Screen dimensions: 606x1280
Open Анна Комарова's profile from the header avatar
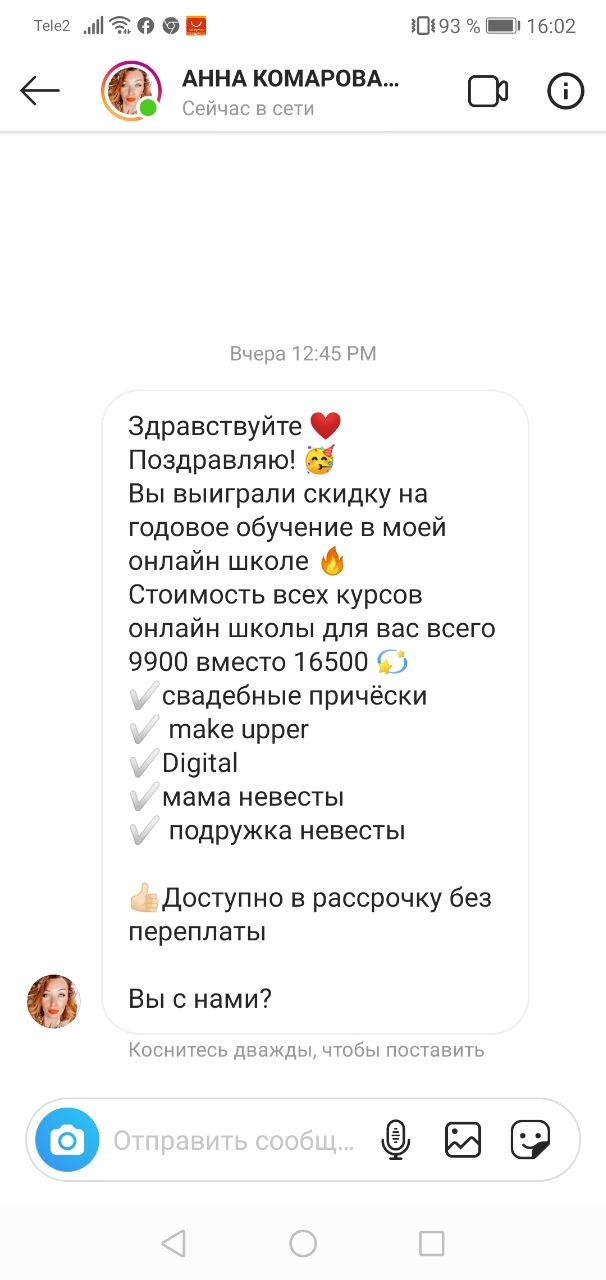click(132, 91)
